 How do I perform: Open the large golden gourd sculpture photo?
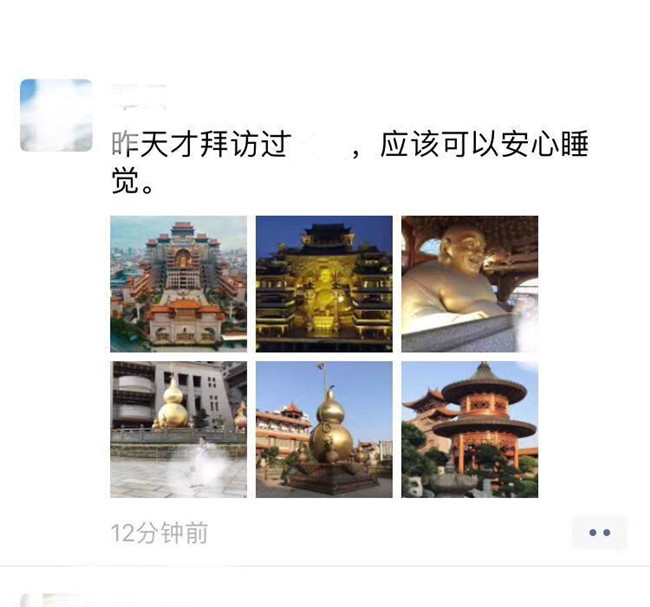324,429
